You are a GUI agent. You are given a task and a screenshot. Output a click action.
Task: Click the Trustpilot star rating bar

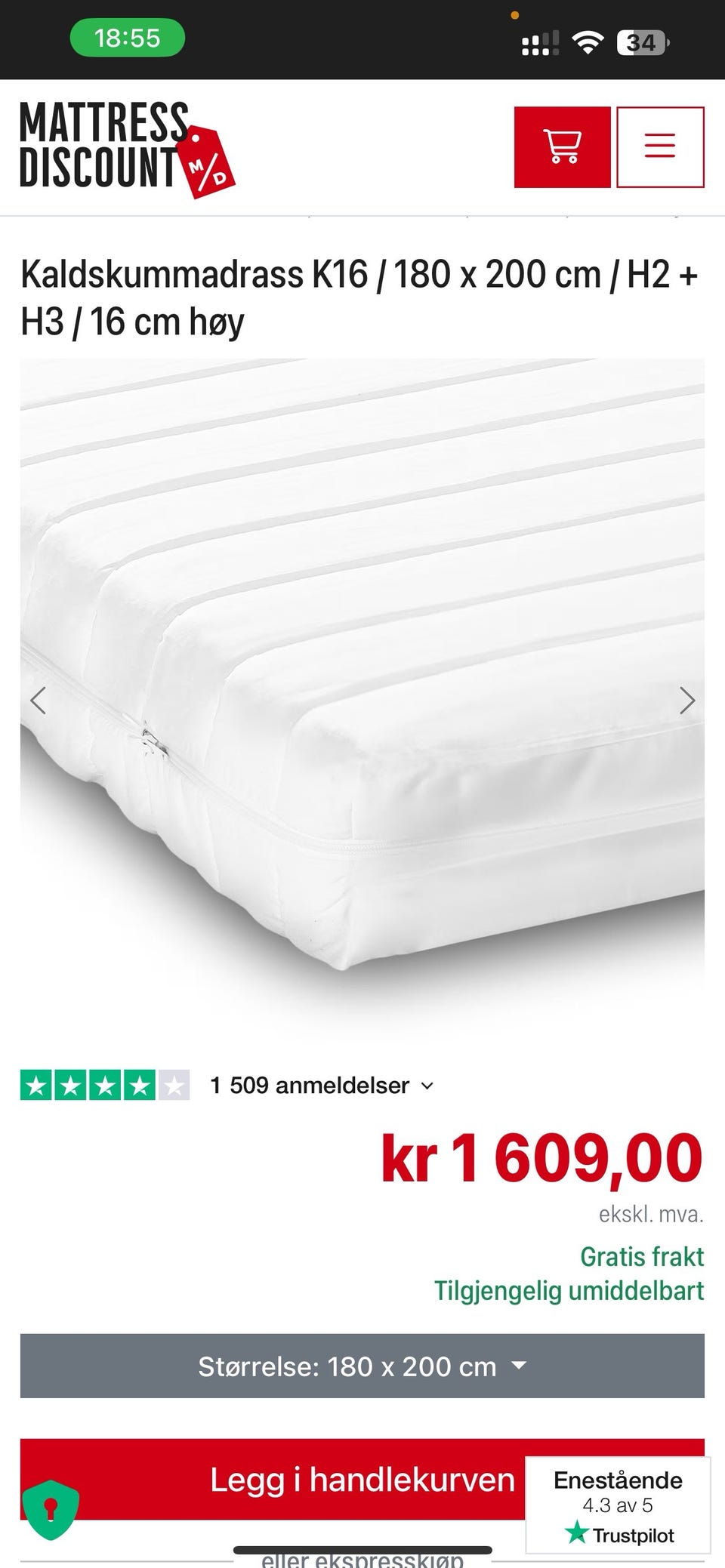[x=103, y=1086]
